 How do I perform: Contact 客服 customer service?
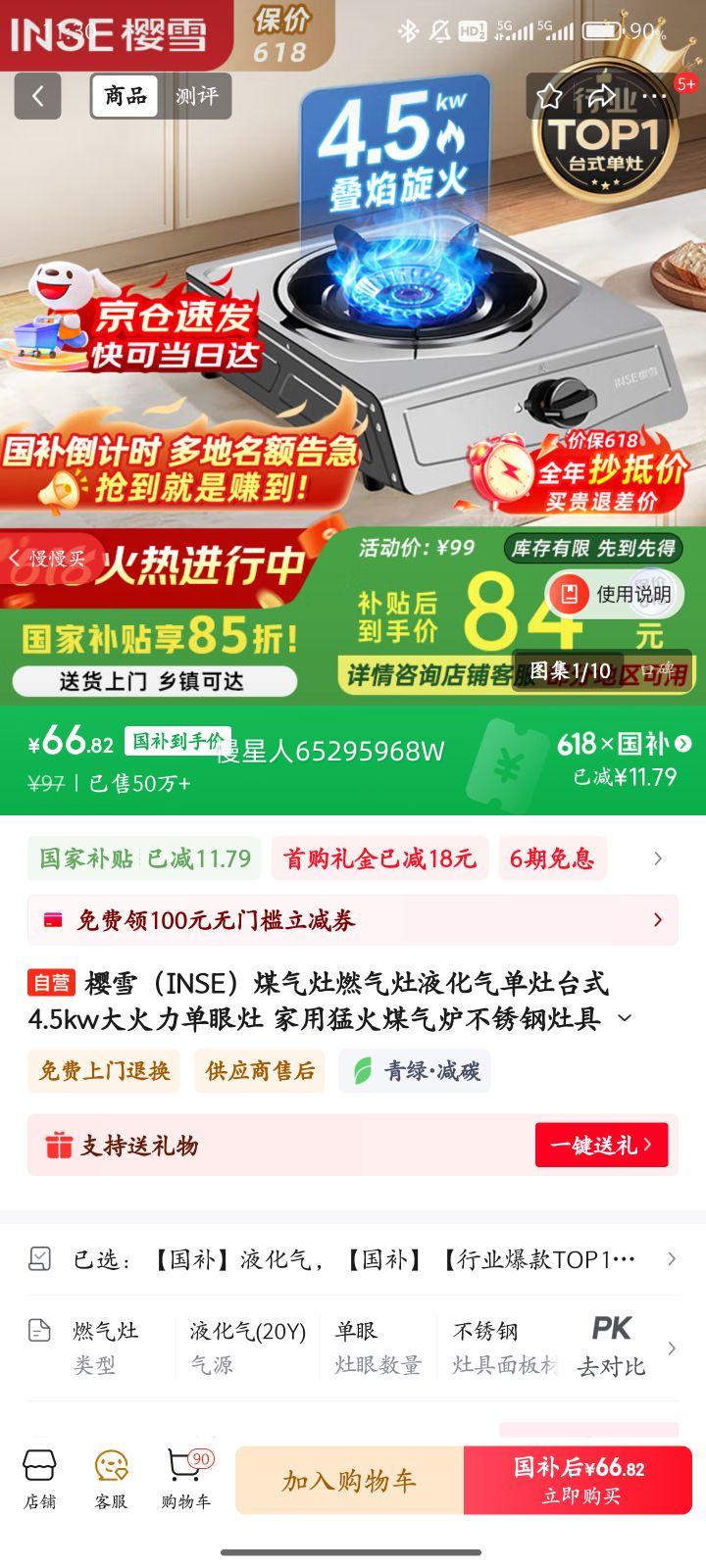111,1480
